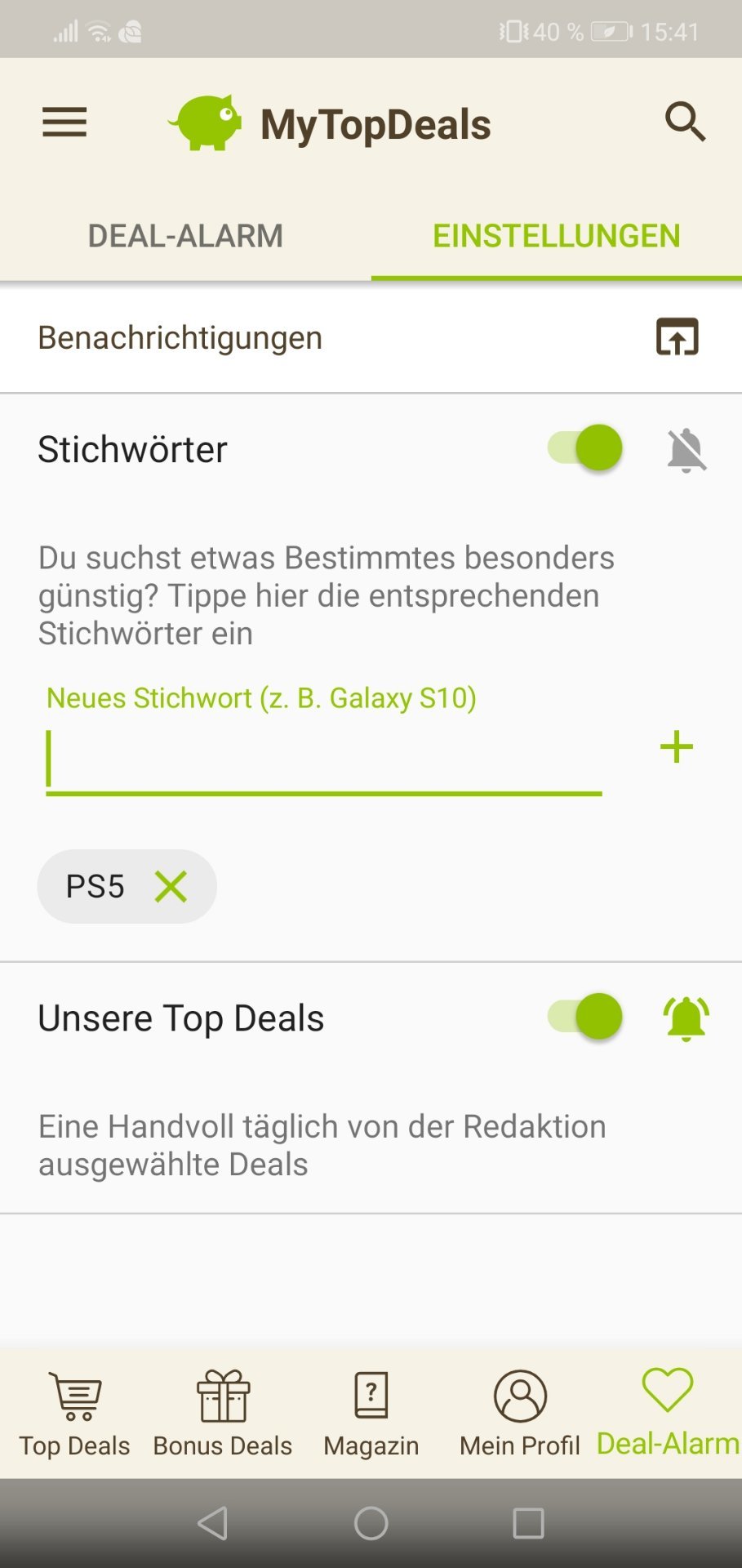This screenshot has width=742, height=1568.
Task: Open the search magnifier
Action: (x=684, y=122)
